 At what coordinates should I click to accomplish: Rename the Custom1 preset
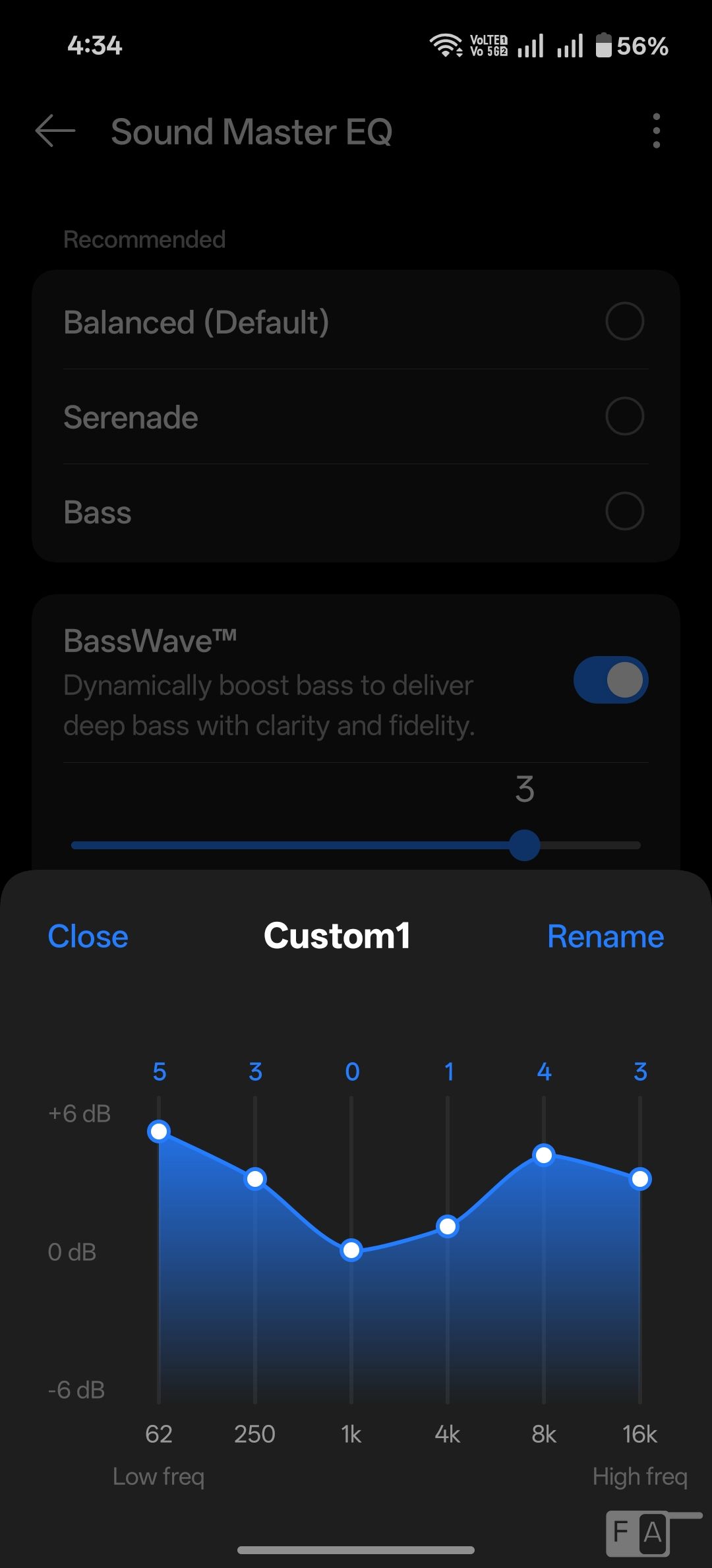[605, 936]
